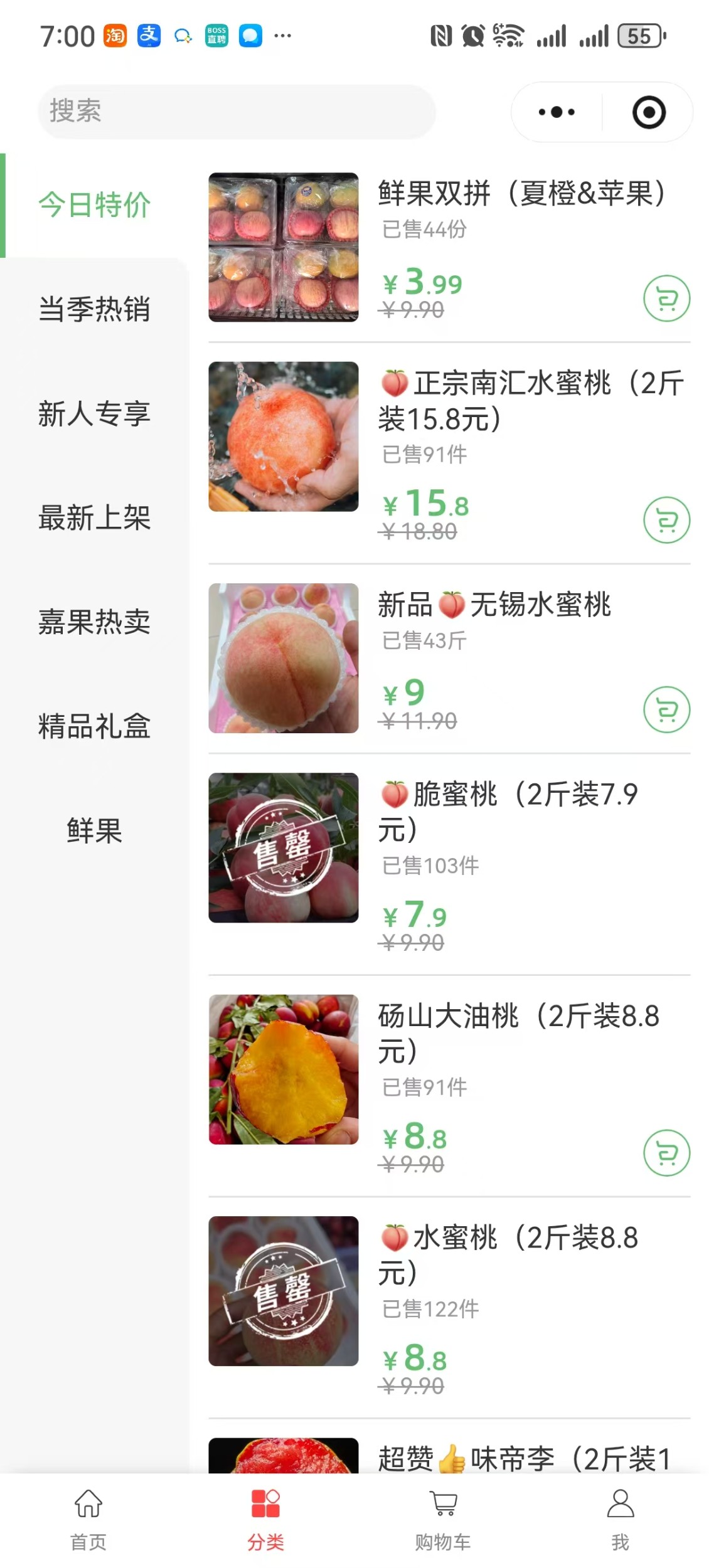Screen dimensions: 709x1568
Task: Open the 购物车 tab
Action: click(x=443, y=1520)
